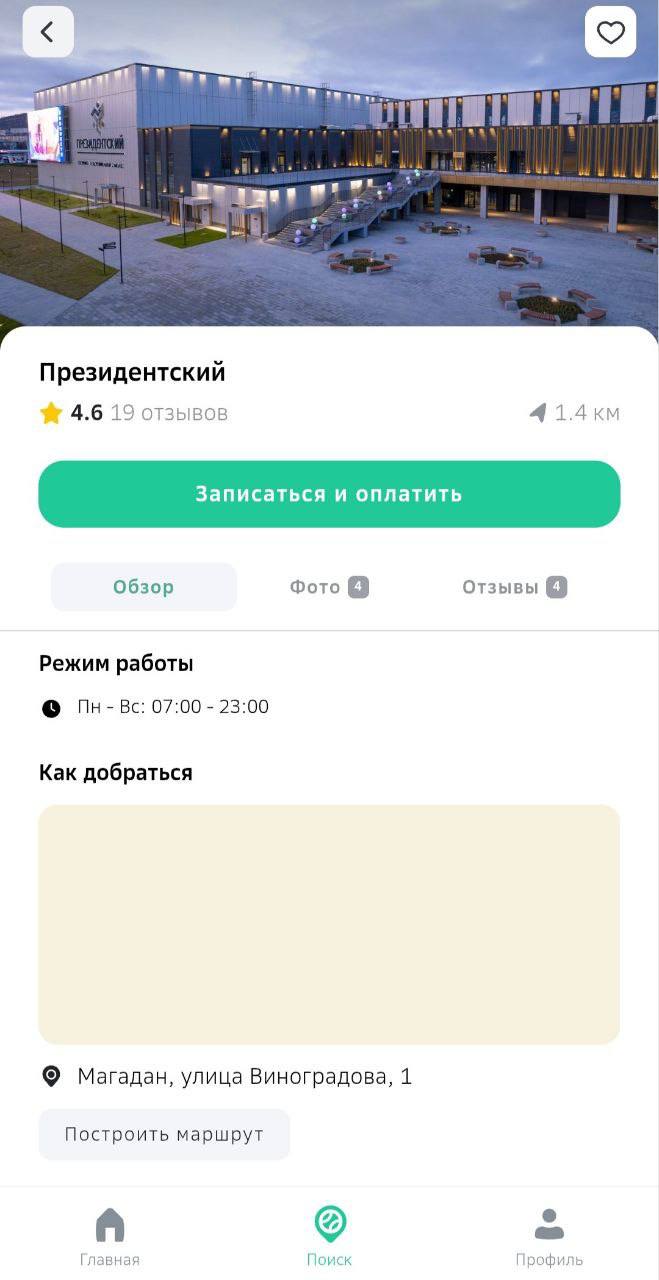Image resolution: width=659 pixels, height=1280 pixels.
Task: Tap Построить маршрут button
Action: pyautogui.click(x=164, y=1134)
